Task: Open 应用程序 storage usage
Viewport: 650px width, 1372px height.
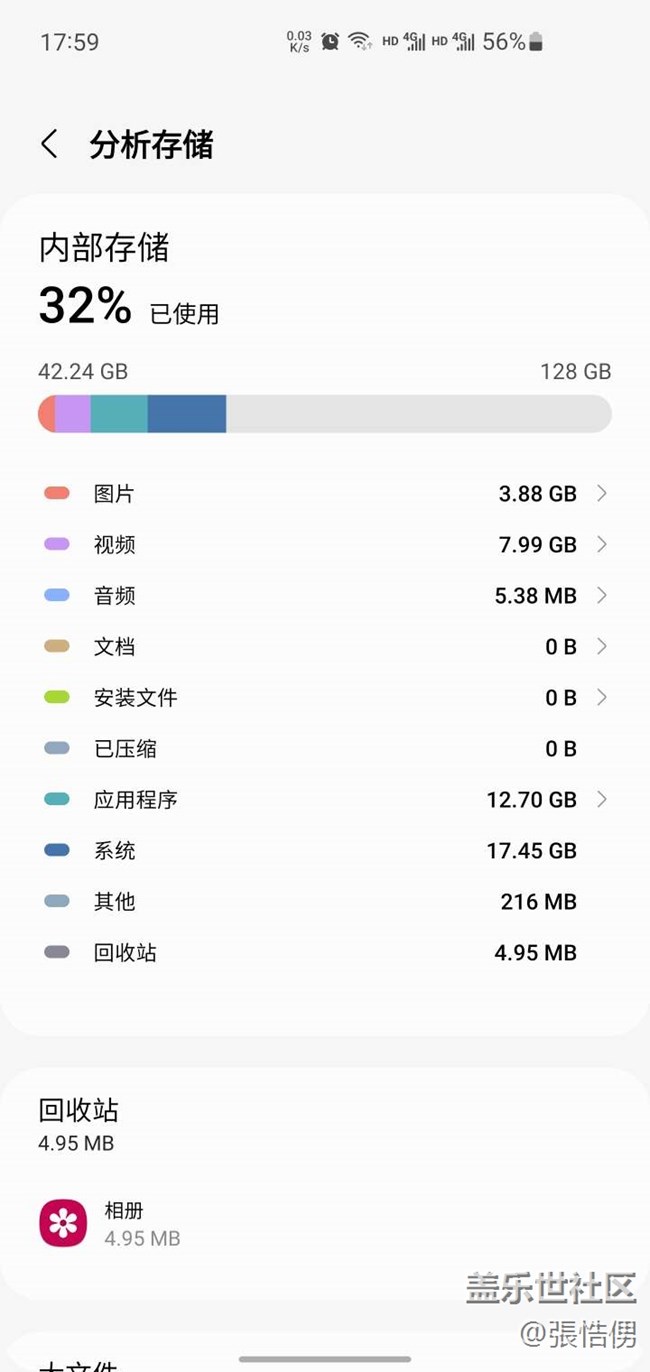Action: click(x=325, y=800)
